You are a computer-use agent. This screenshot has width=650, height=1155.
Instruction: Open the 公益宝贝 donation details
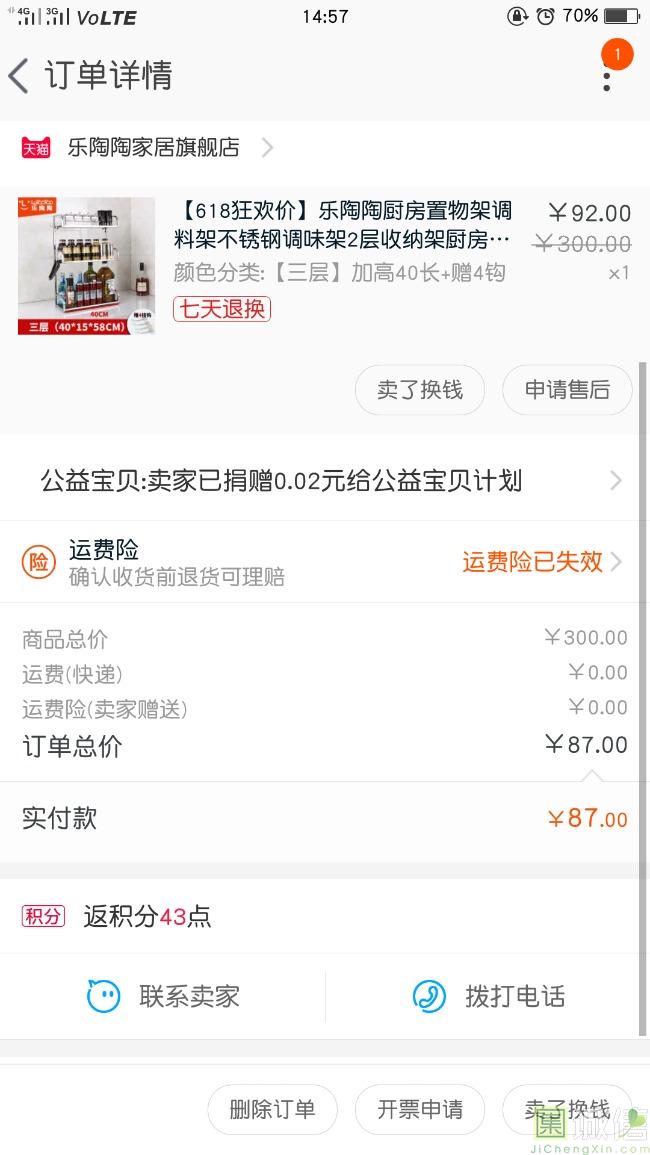[325, 481]
